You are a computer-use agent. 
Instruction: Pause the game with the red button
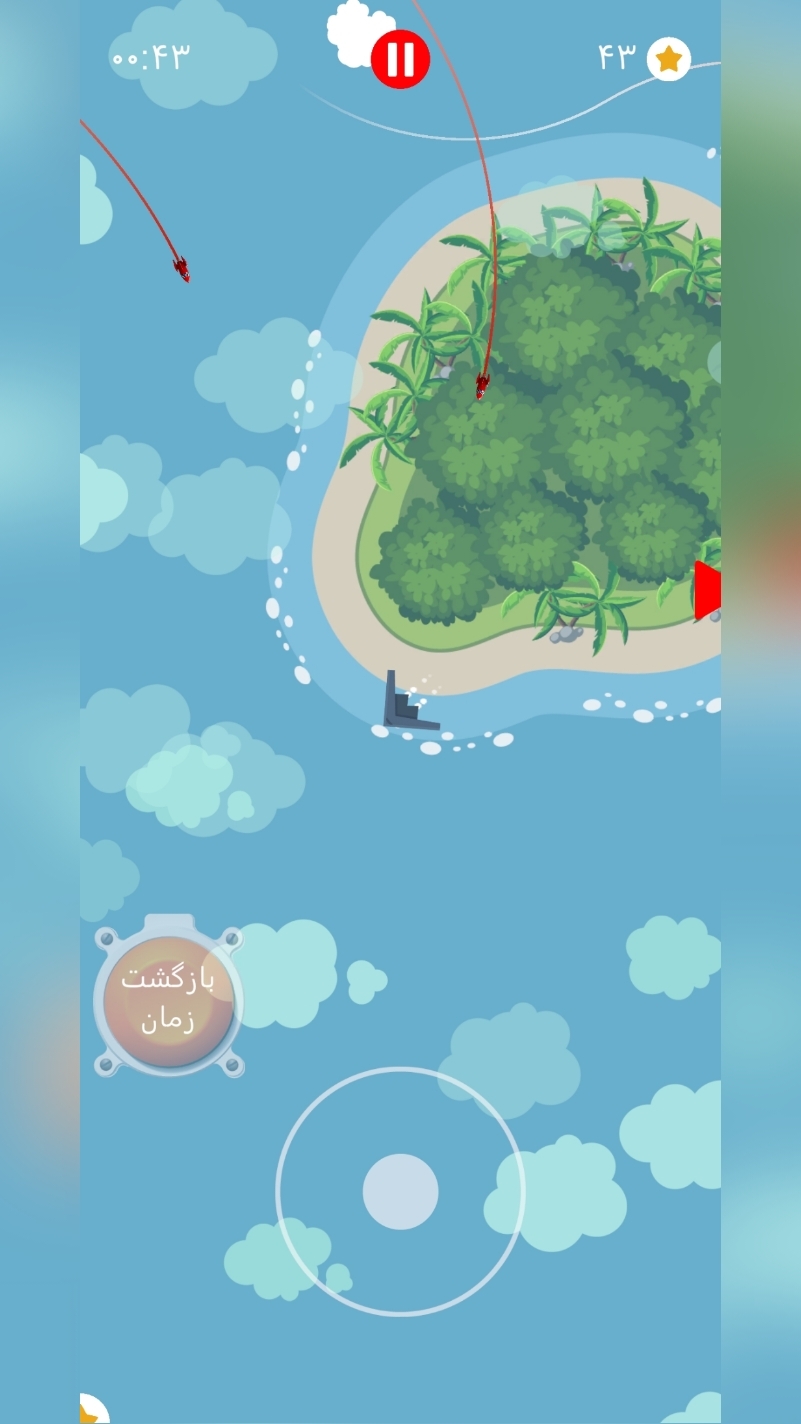coord(400,59)
